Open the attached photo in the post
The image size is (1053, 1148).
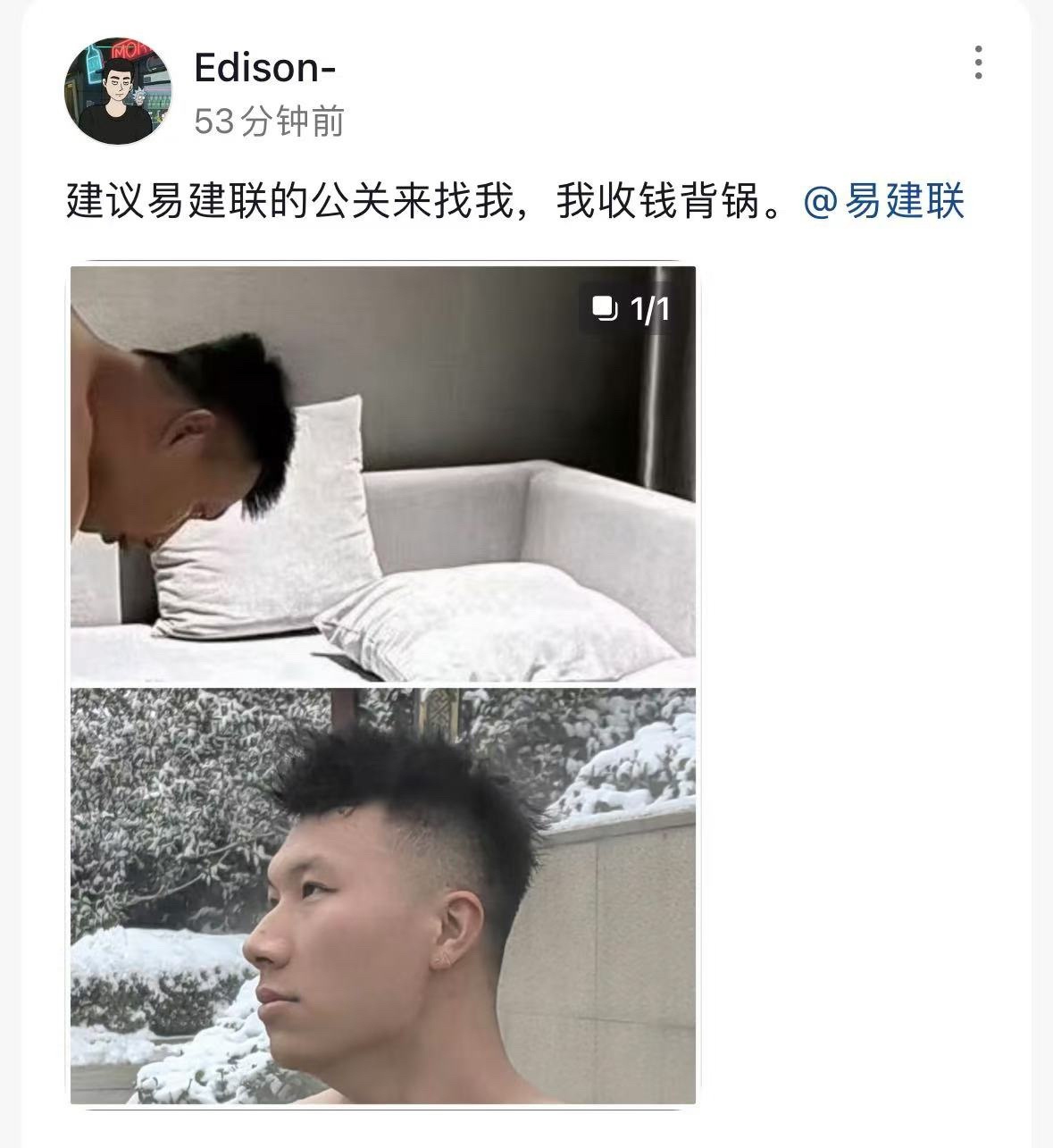pyautogui.click(x=382, y=684)
